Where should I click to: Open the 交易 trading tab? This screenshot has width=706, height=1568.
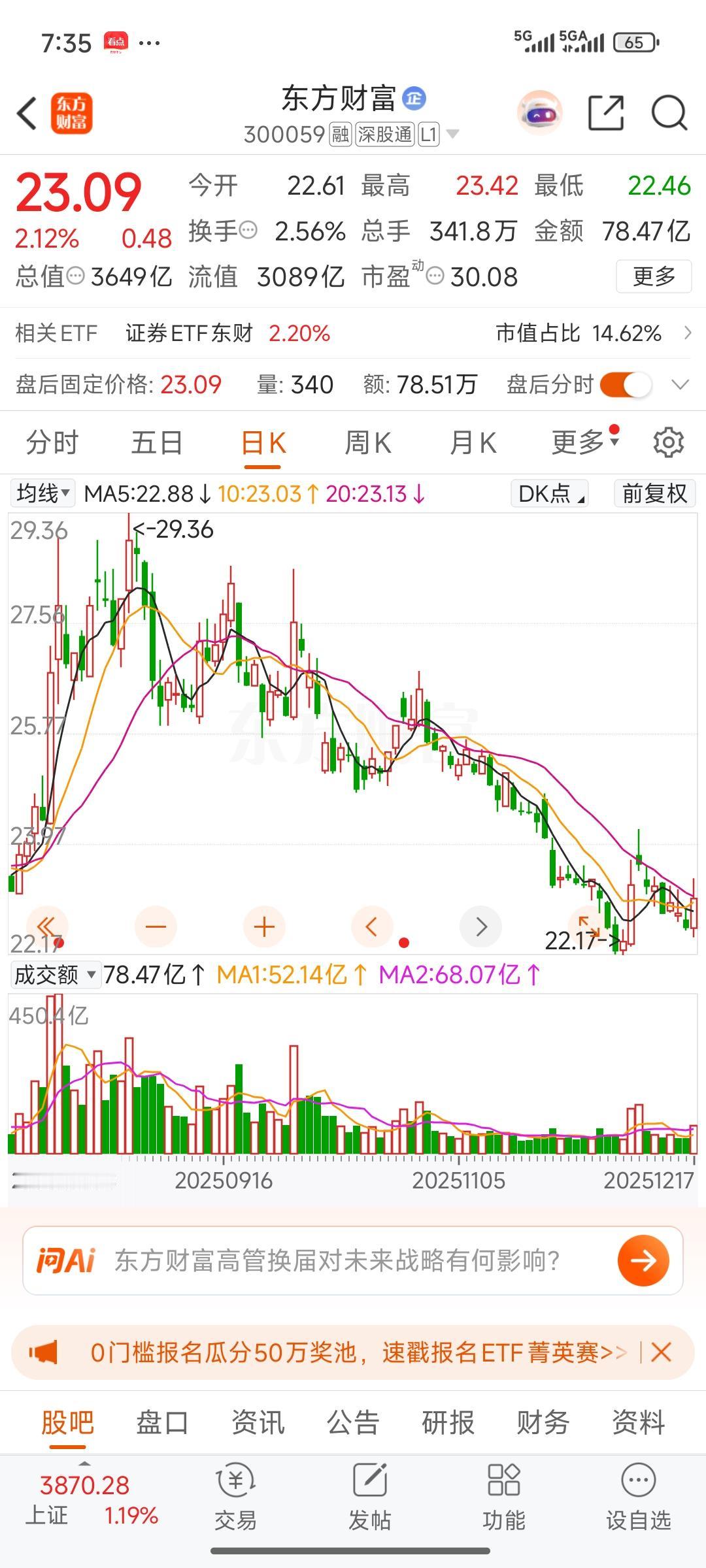[235, 1495]
